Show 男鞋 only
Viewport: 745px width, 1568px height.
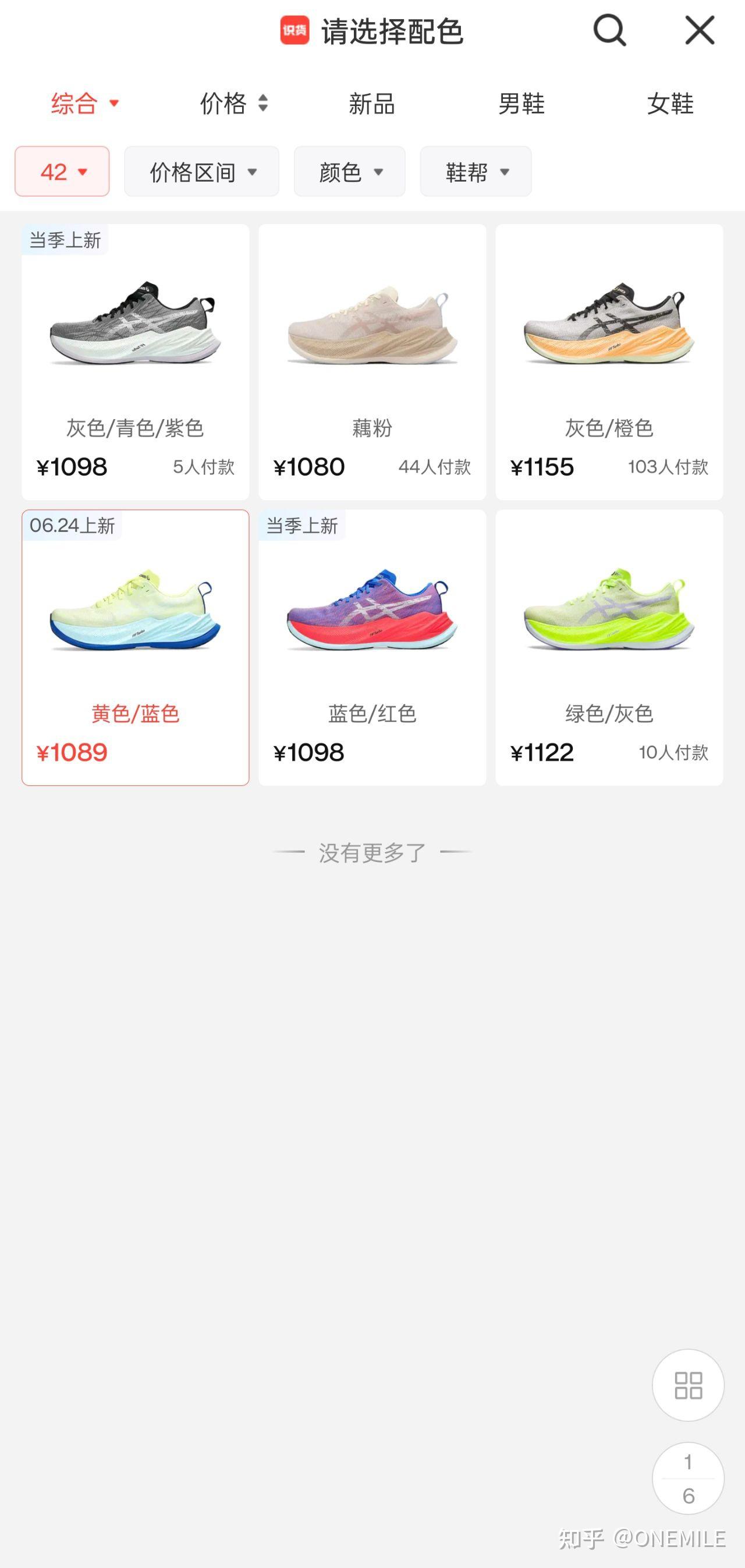[x=521, y=104]
